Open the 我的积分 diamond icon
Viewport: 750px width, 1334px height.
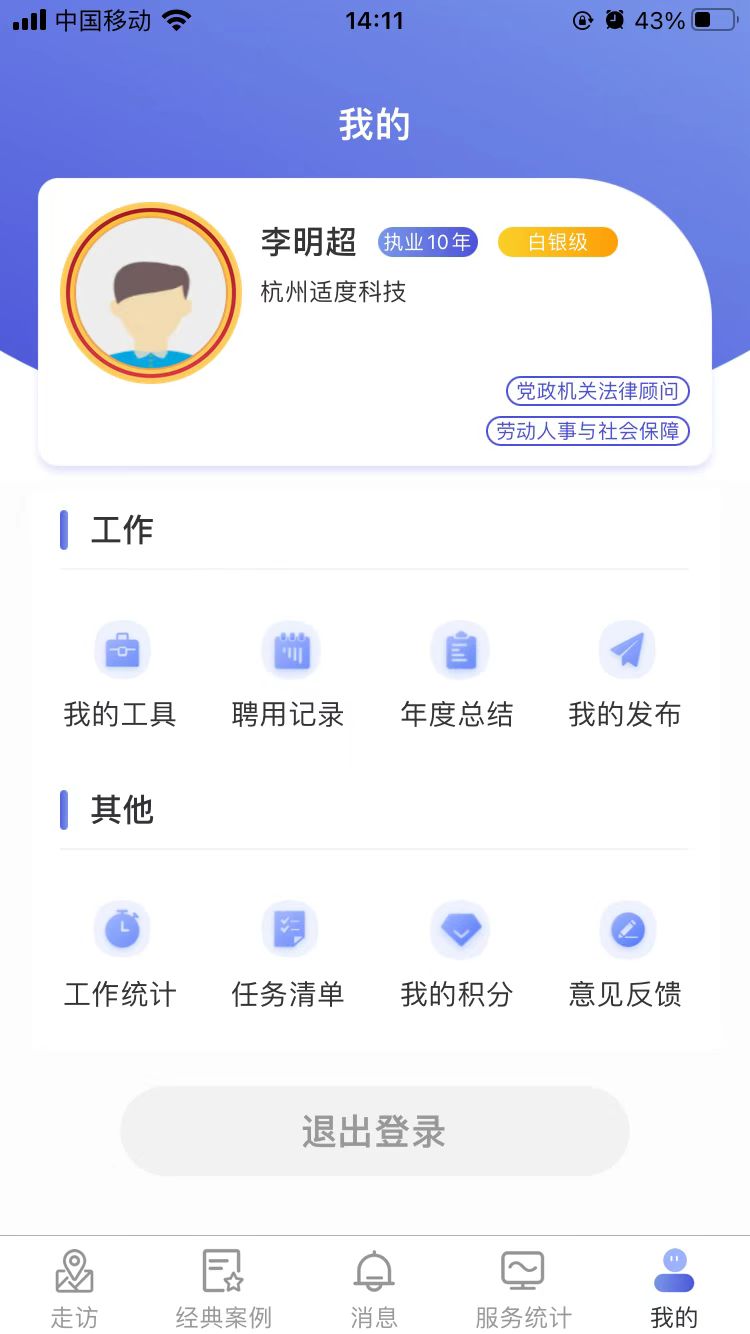click(459, 928)
